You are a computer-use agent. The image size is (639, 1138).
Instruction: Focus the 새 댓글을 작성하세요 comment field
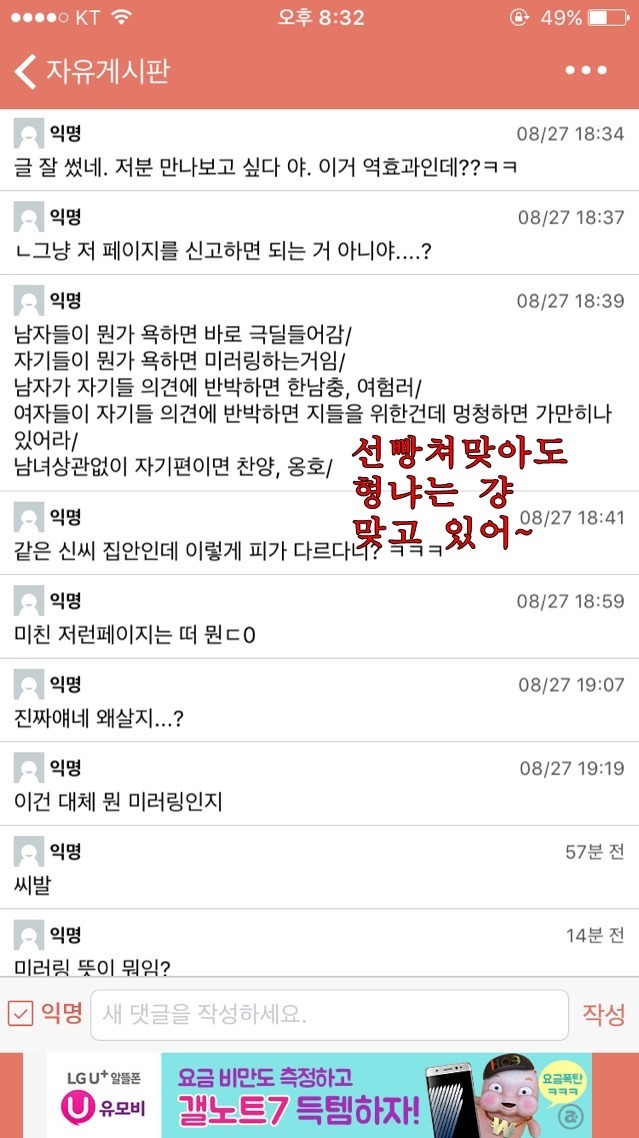[328, 1015]
